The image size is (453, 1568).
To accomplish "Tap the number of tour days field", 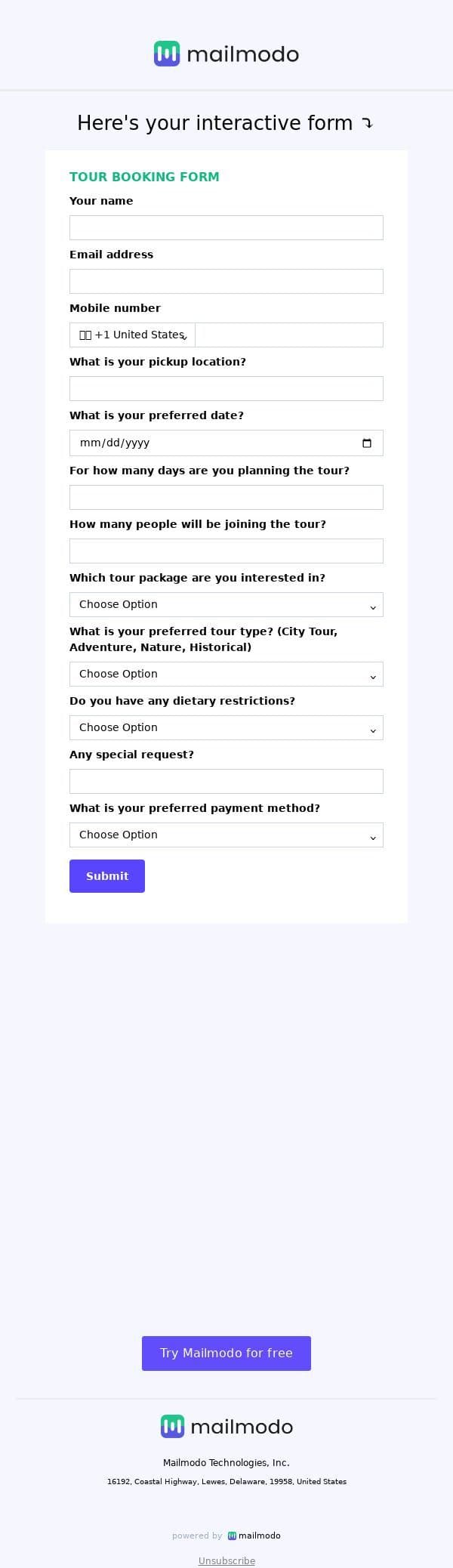I will point(226,497).
